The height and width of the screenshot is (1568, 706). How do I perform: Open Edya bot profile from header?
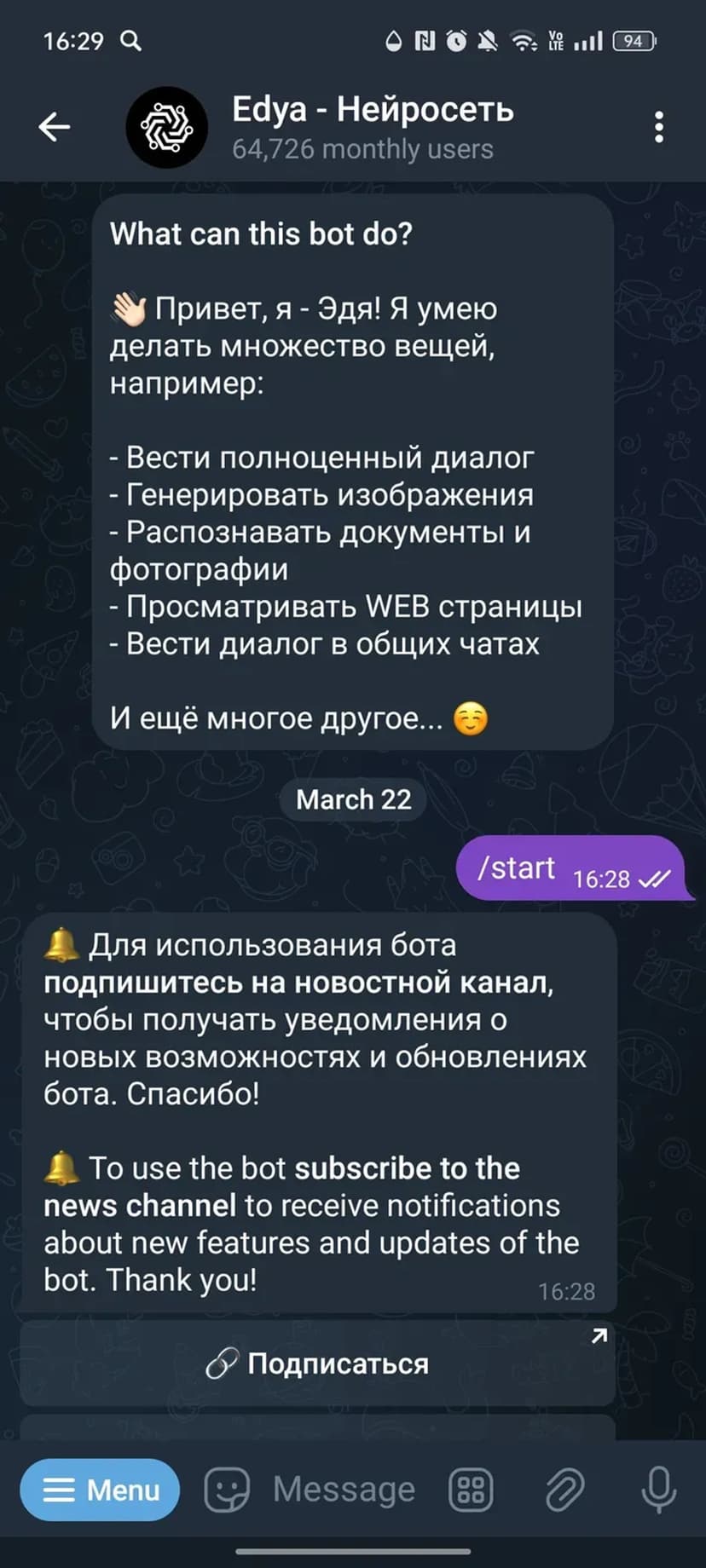point(372,127)
